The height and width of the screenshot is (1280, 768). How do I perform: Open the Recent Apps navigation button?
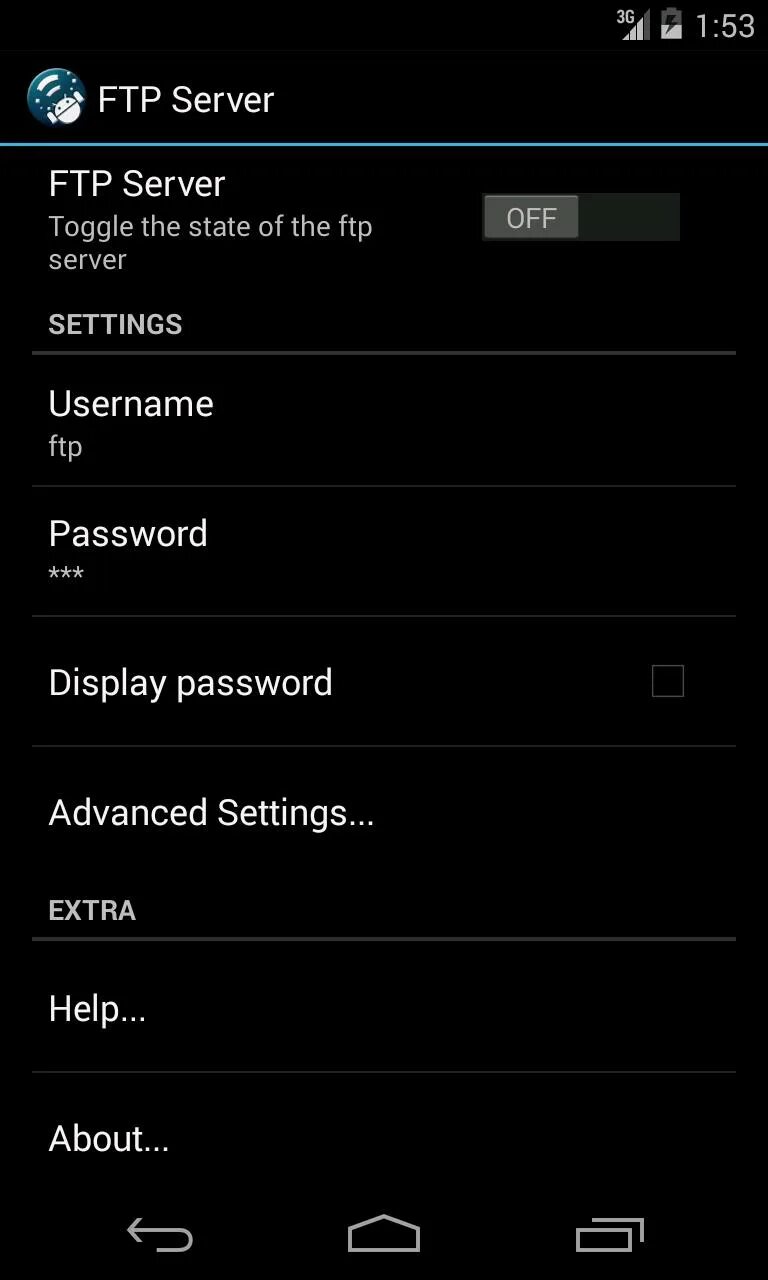pyautogui.click(x=608, y=1234)
